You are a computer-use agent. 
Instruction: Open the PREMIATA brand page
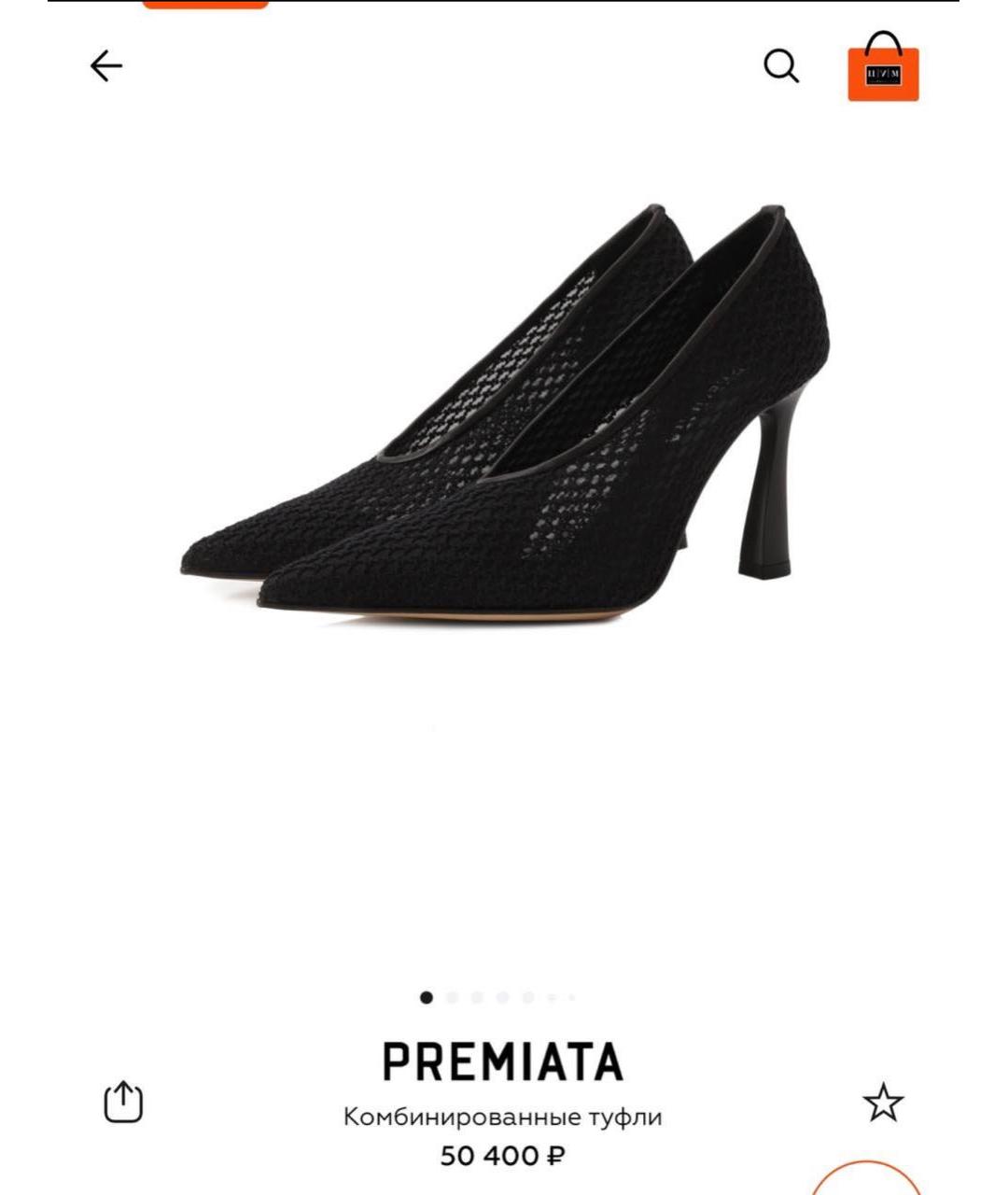[x=504, y=1061]
